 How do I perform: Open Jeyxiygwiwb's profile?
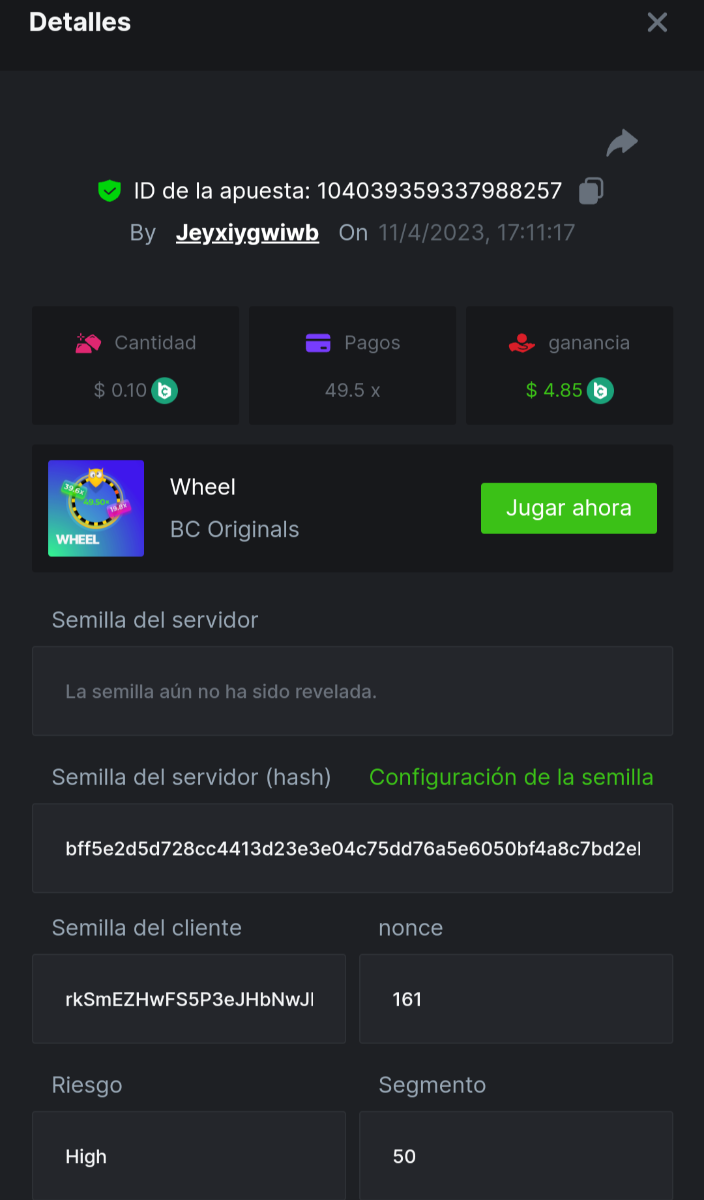pos(247,233)
